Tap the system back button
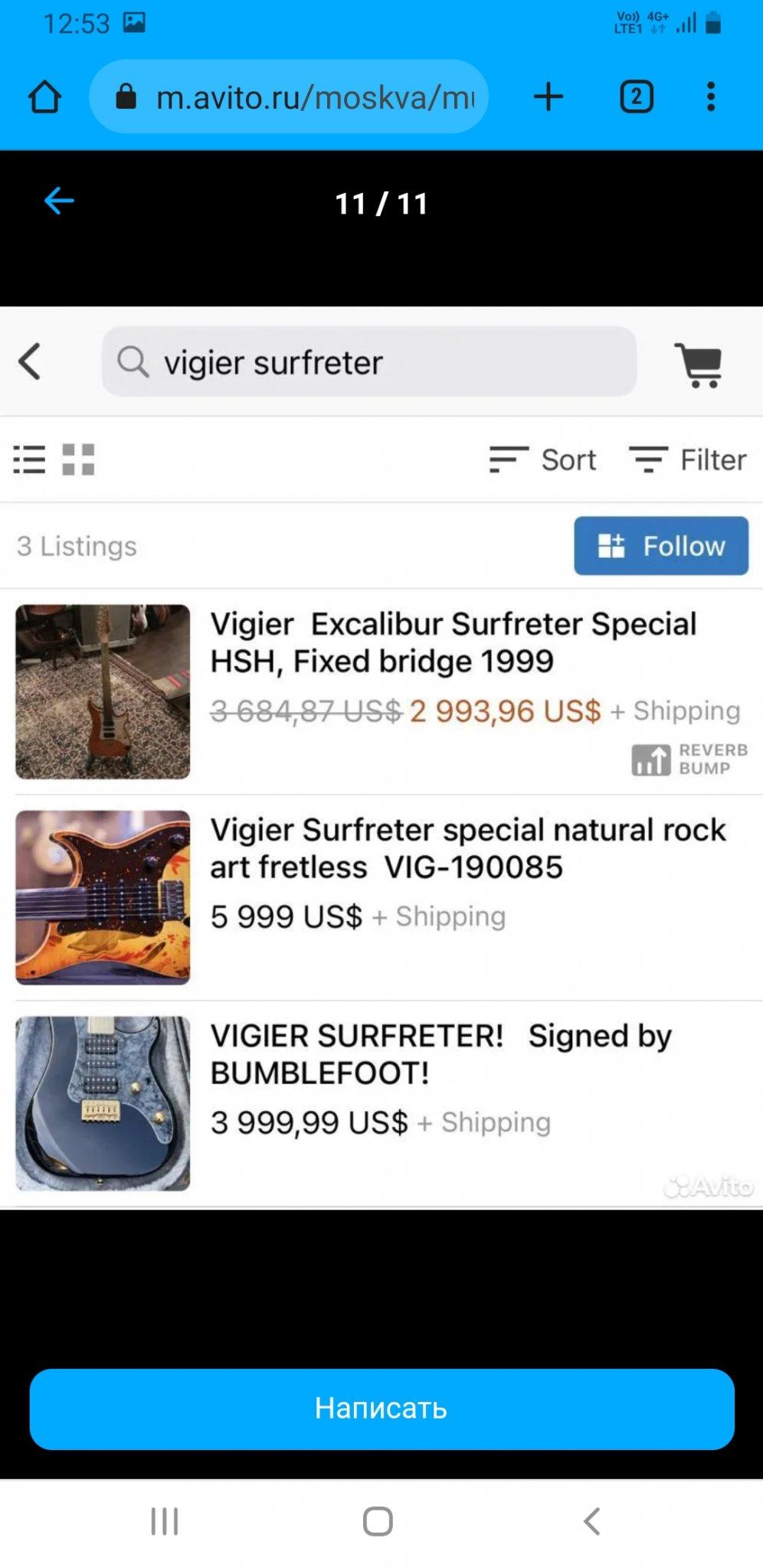The image size is (763, 1568). [591, 1521]
